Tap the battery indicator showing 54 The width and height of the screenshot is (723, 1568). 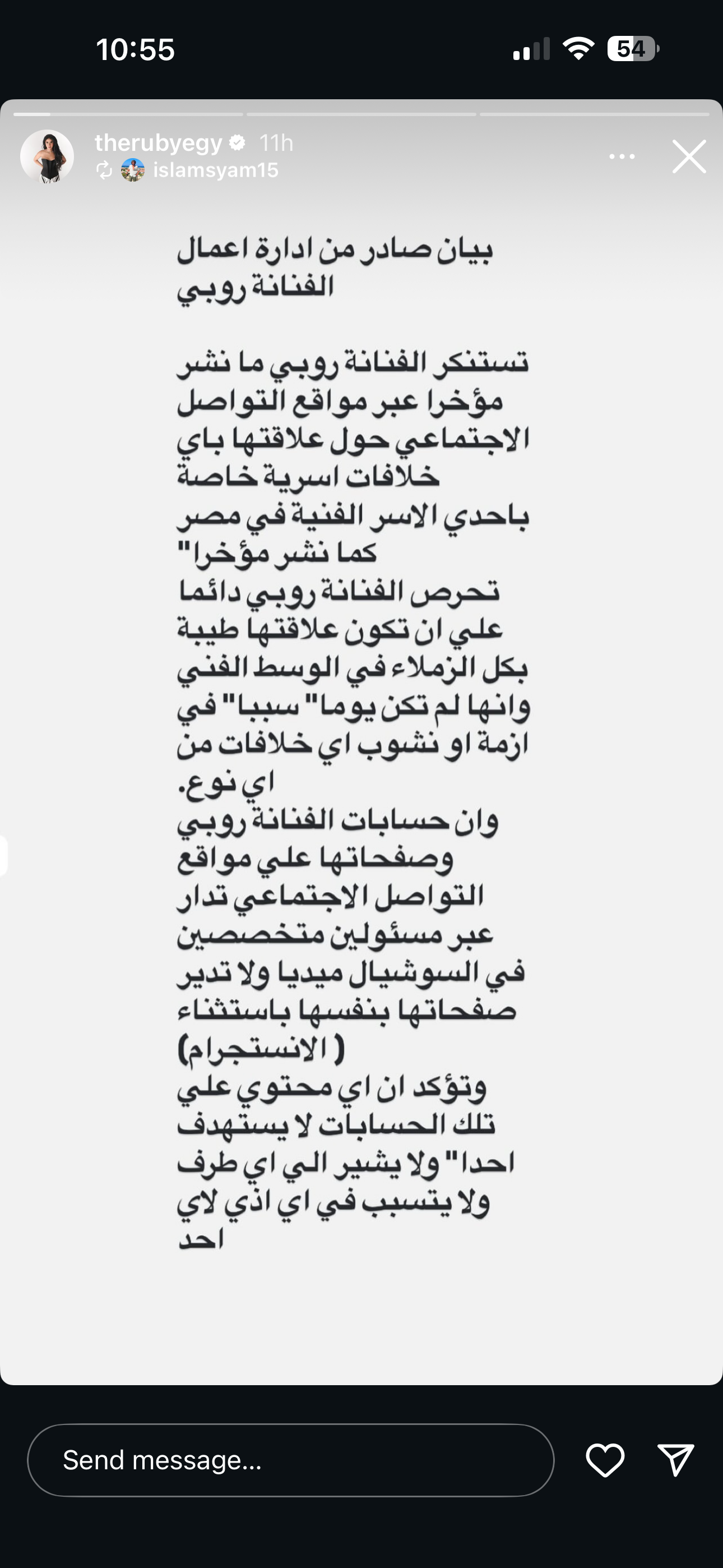(x=632, y=50)
